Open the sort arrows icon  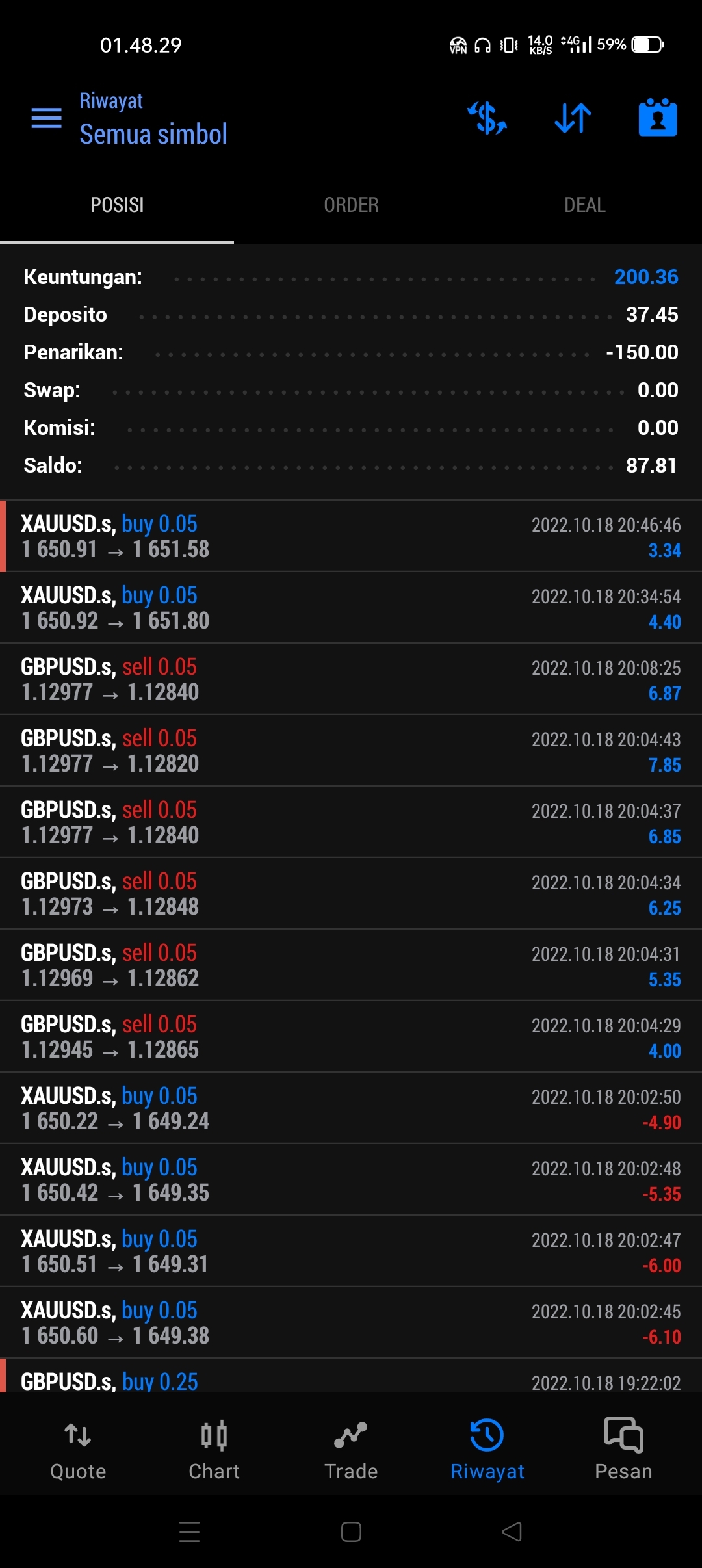573,118
